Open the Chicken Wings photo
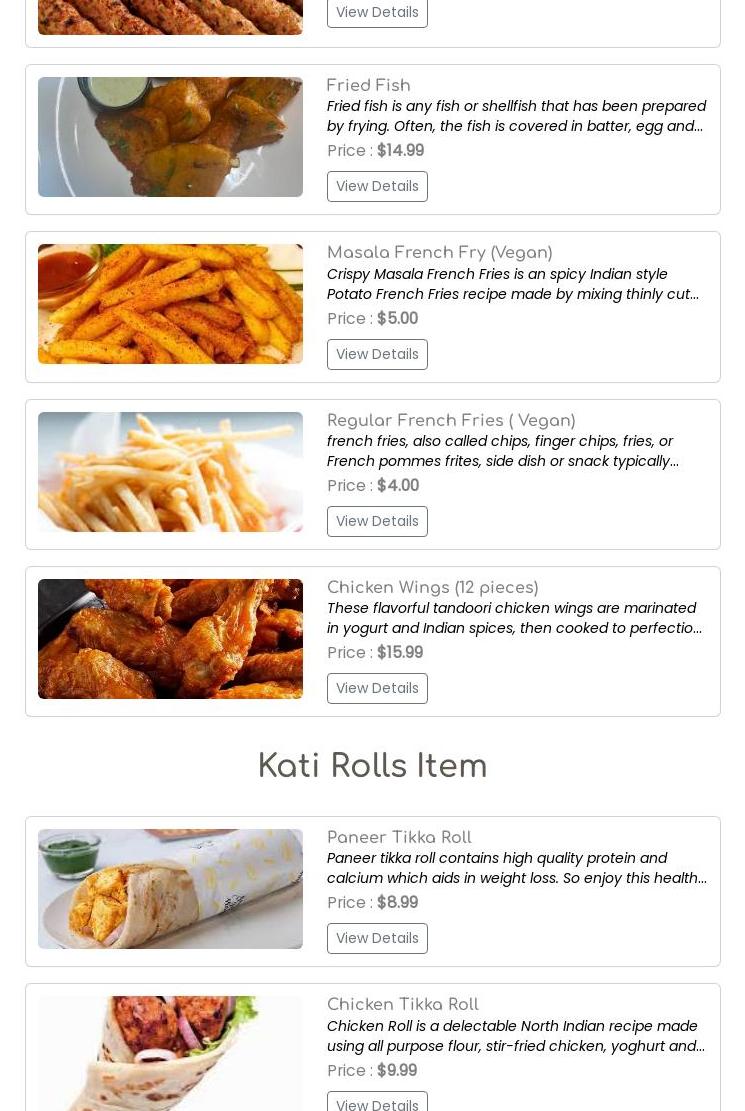The height and width of the screenshot is (1111, 745). [x=170, y=639]
